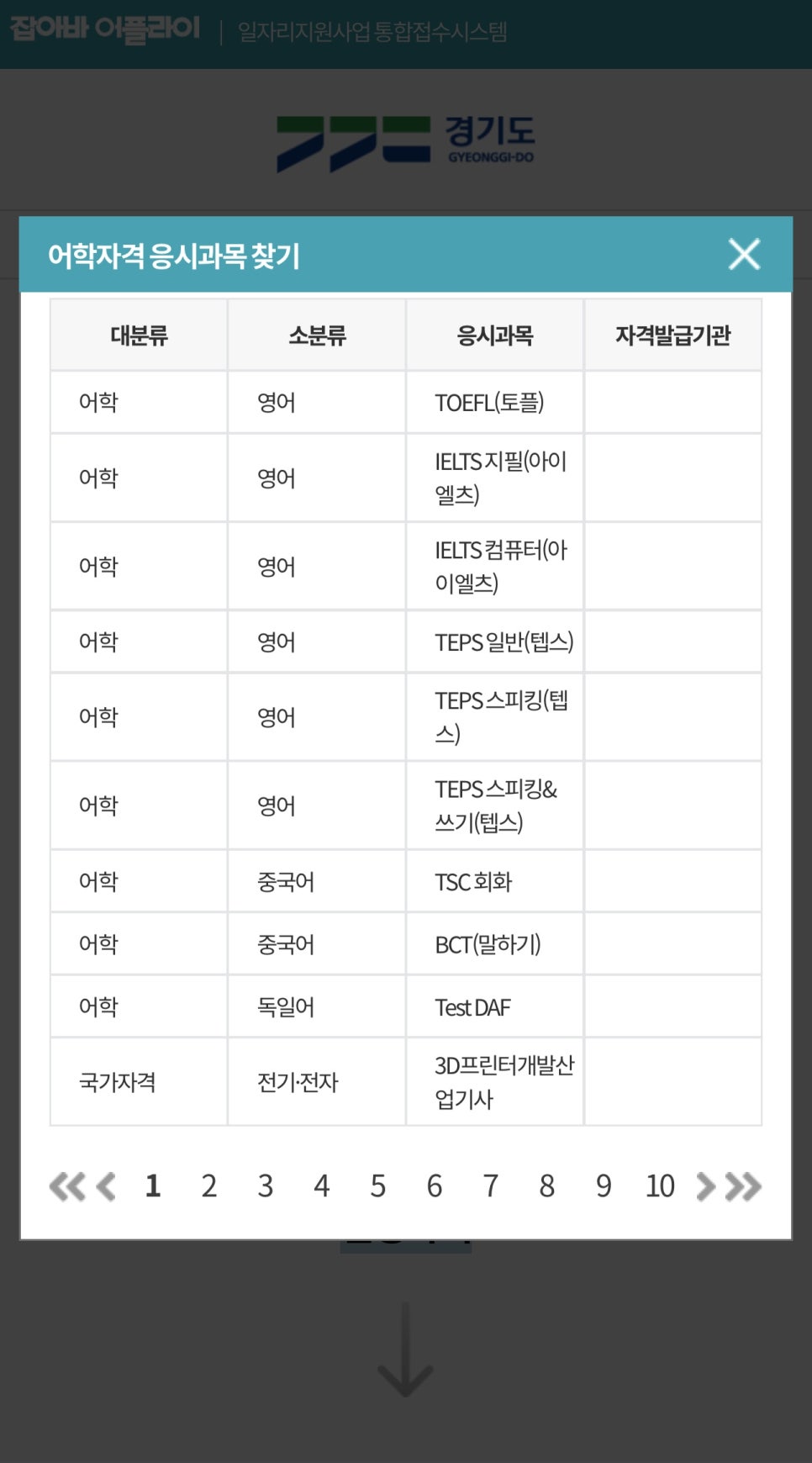Screen dimensions: 812x1463
Task: Choose the IELTS 지필(아이엘츠) row
Action: point(406,478)
